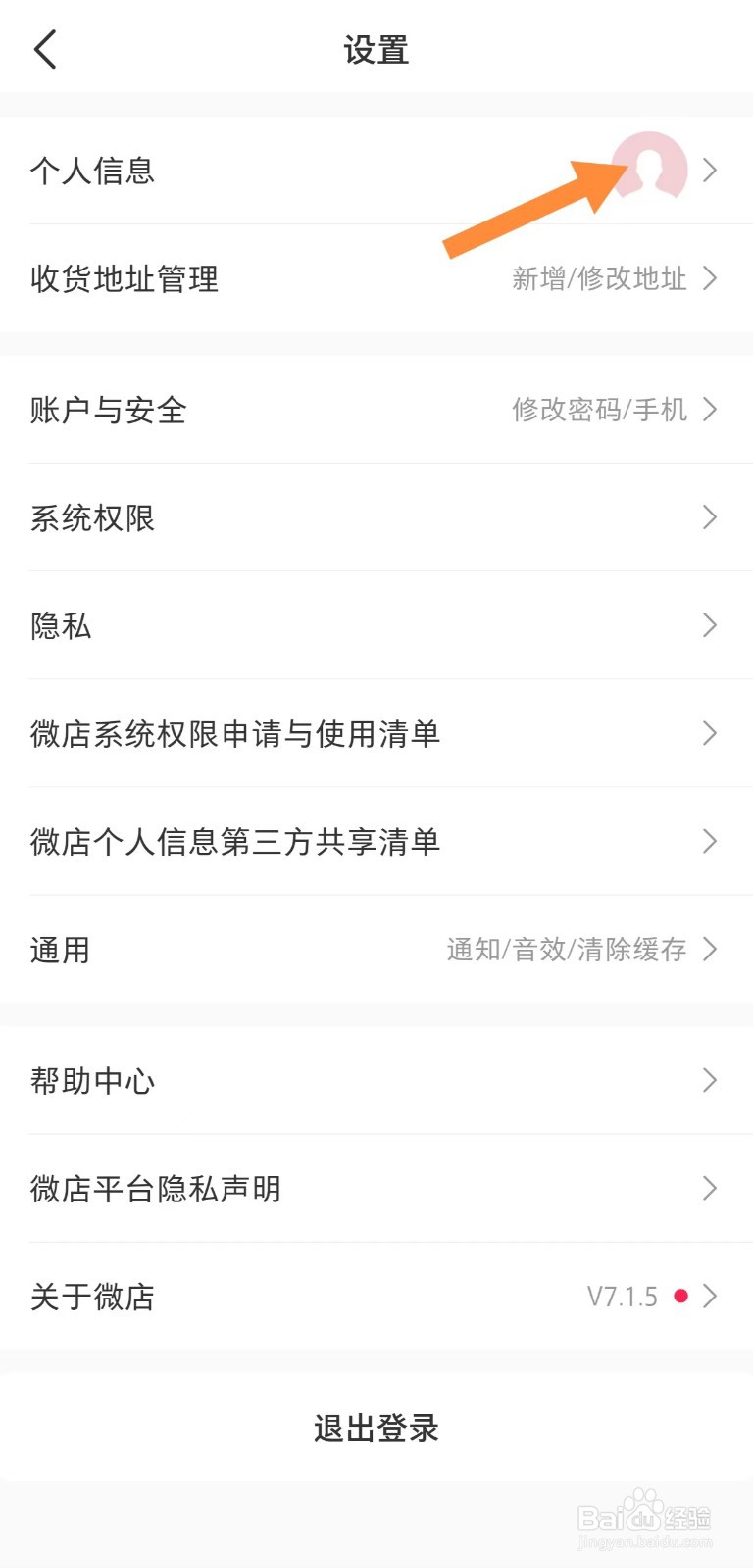Click the back arrow to leave 设置

tap(44, 49)
